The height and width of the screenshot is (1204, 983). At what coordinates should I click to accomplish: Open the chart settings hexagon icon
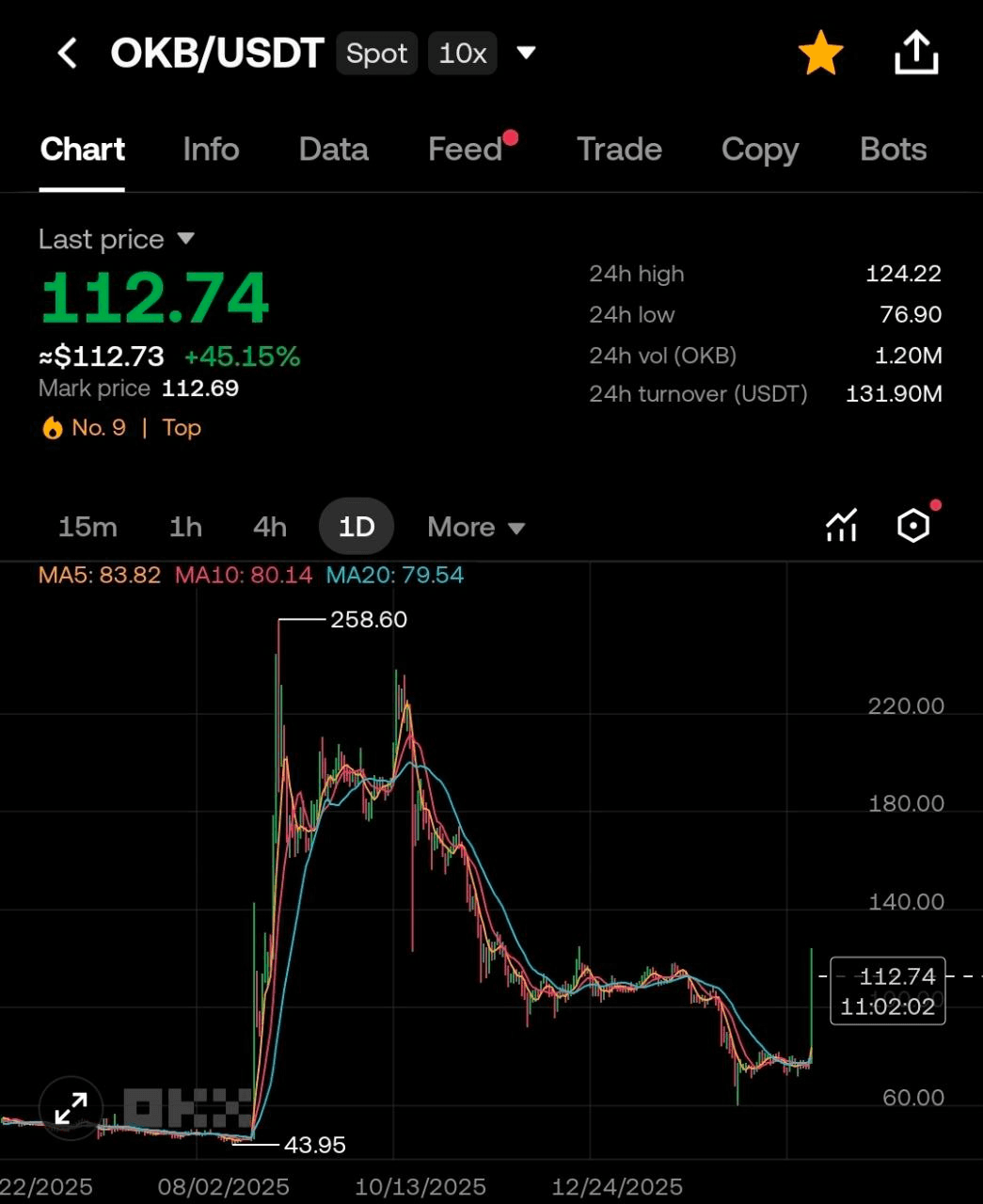coord(912,526)
